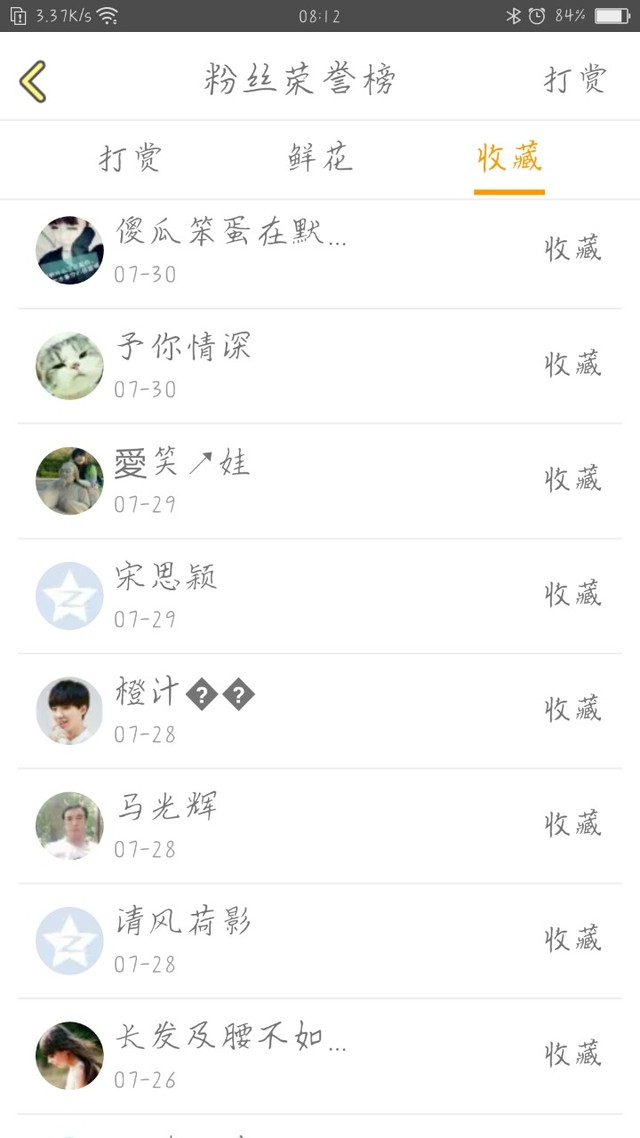View the 愛笑↗娃 row
640x1138 pixels.
320,480
